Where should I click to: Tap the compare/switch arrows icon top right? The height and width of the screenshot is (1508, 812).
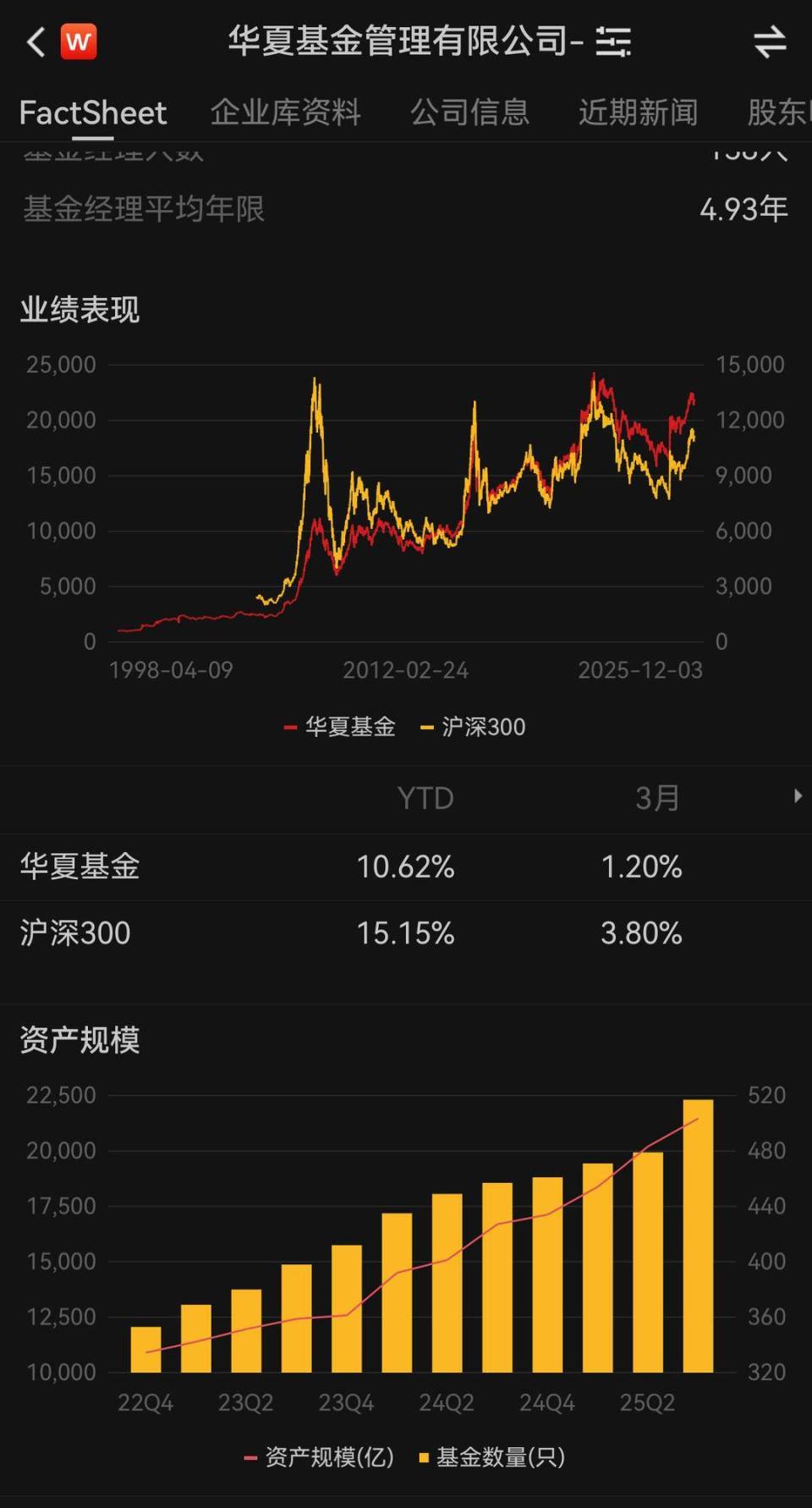tap(770, 41)
